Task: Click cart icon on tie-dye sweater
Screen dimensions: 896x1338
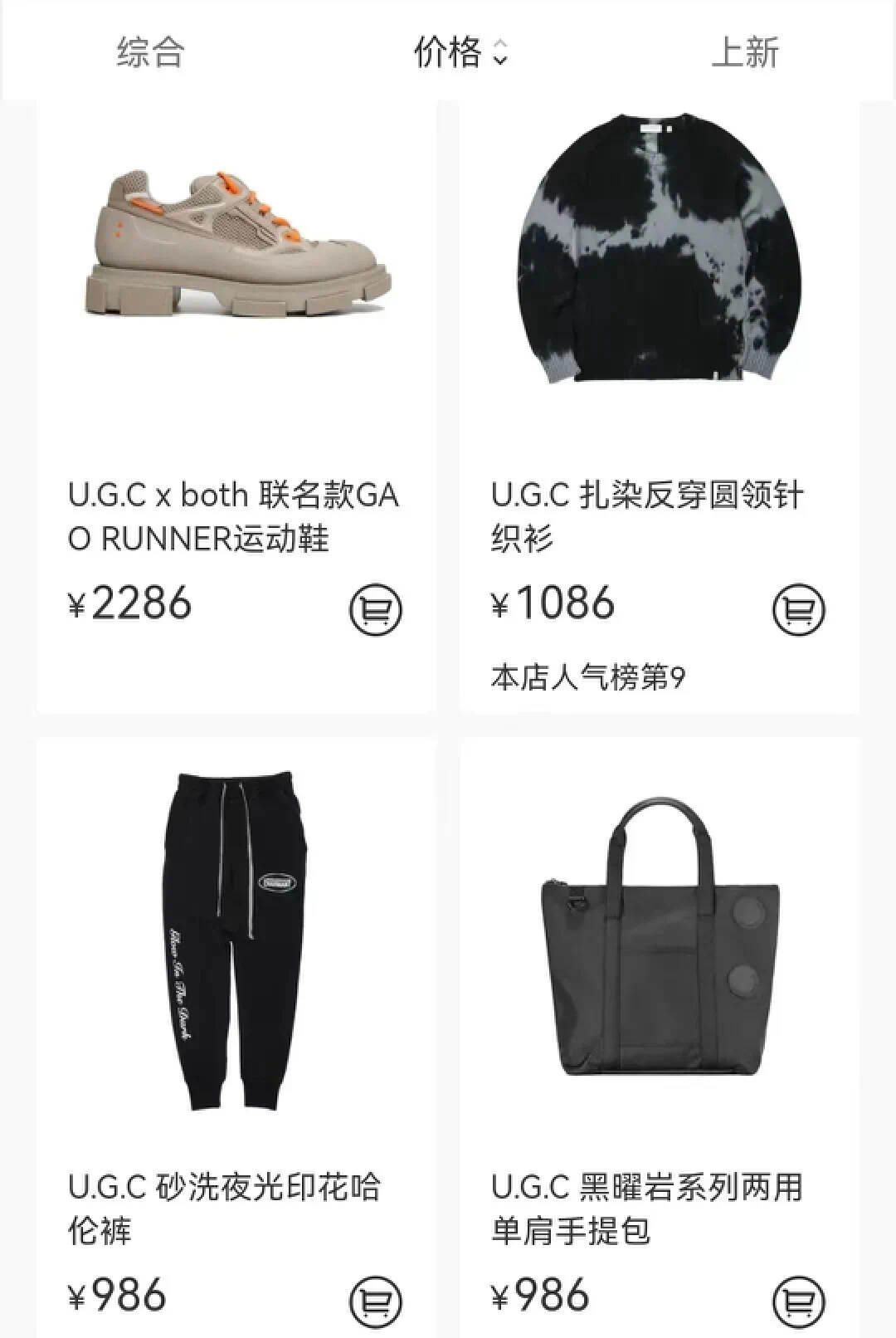Action: [799, 612]
